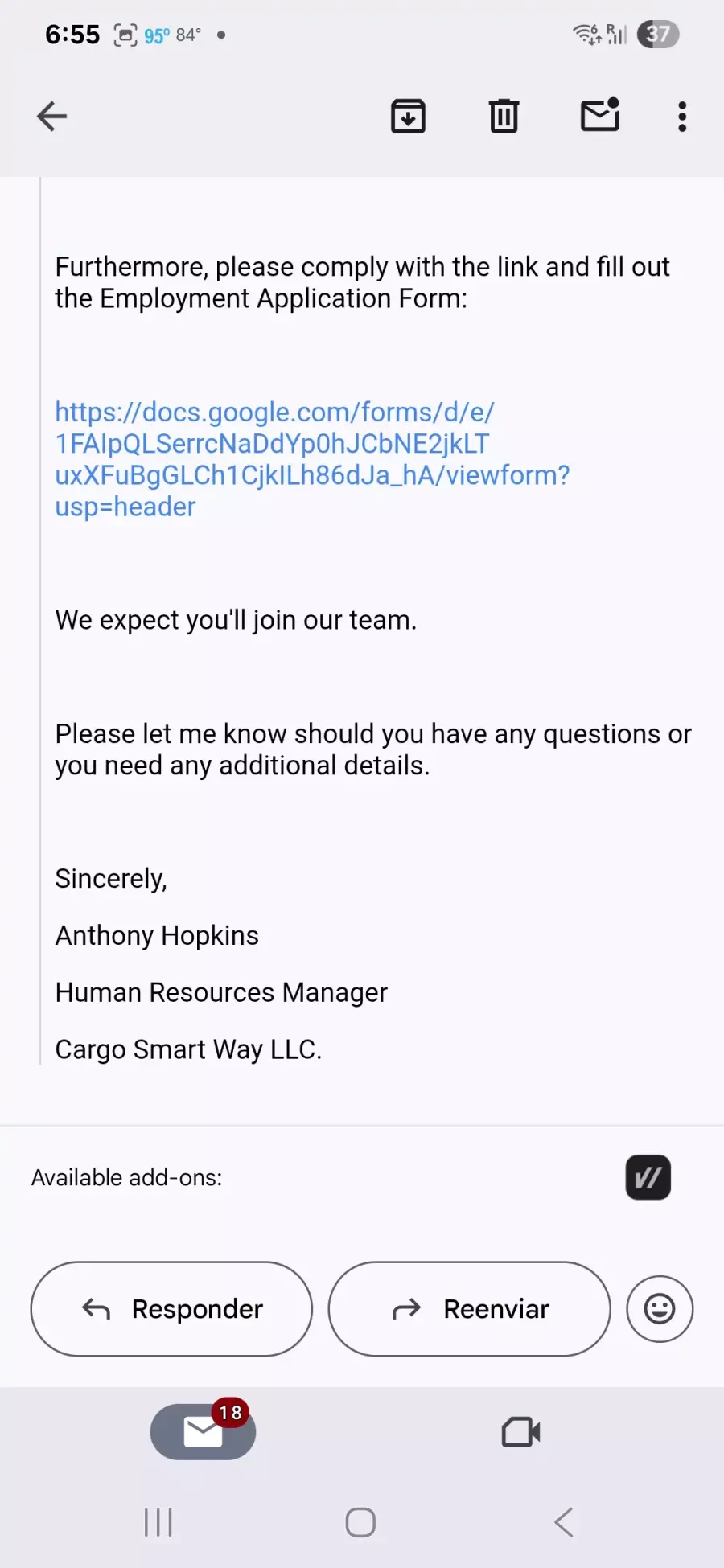Switch to the Meet video tab
724x1568 pixels.
(520, 1432)
